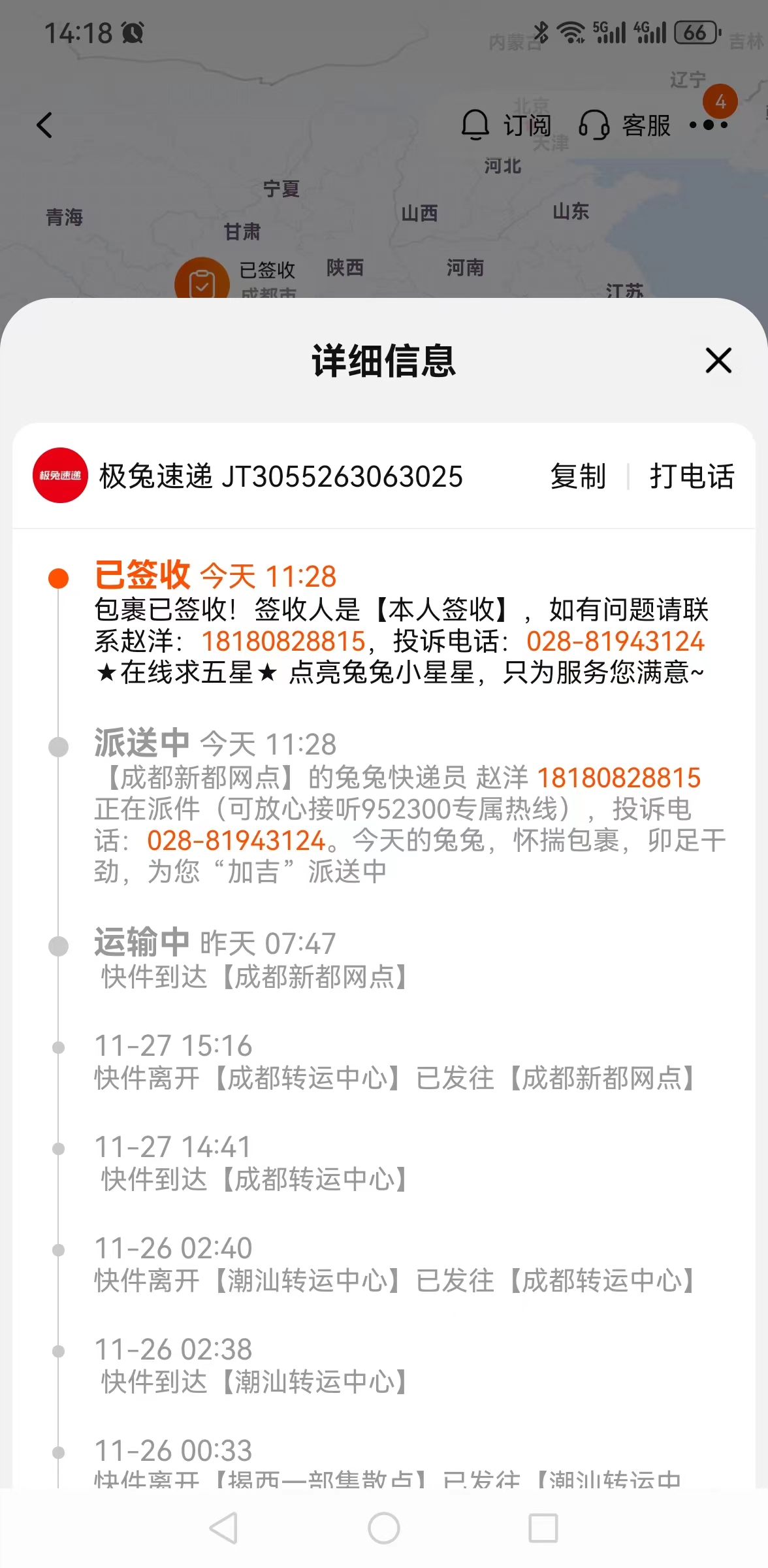Open the three-dot overflow menu
The image size is (768, 1568).
coord(709,124)
